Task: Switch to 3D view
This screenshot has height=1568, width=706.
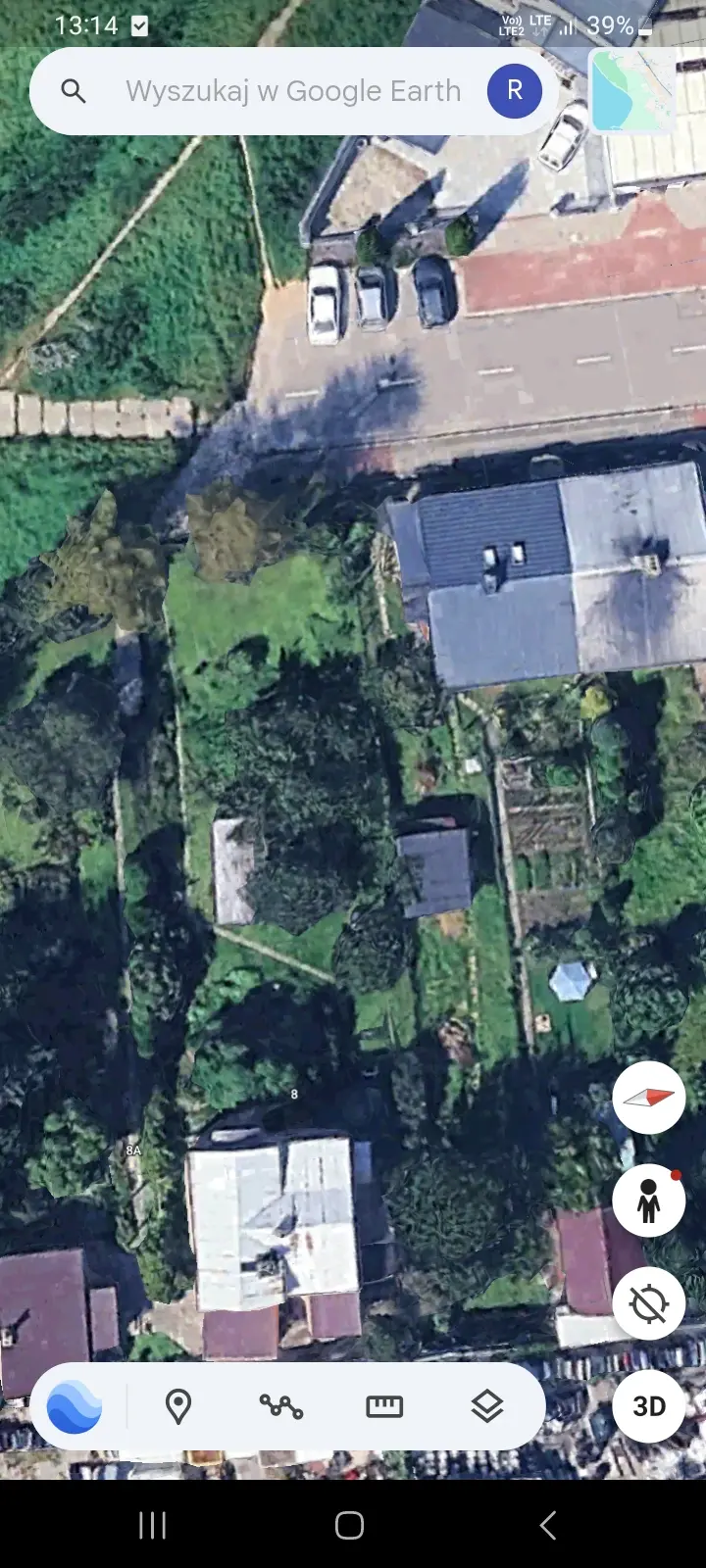Action: 648,1406
